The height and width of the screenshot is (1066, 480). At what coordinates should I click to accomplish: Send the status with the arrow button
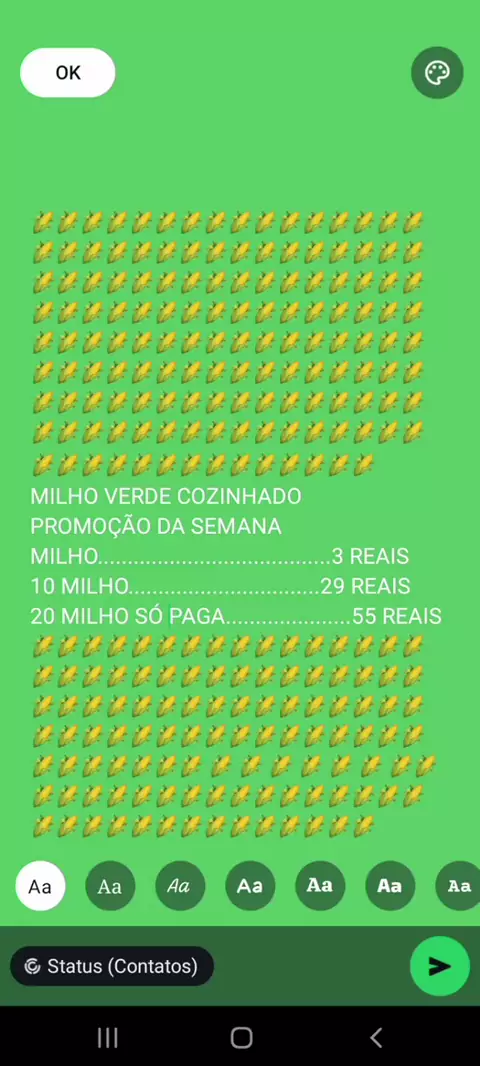coord(440,966)
